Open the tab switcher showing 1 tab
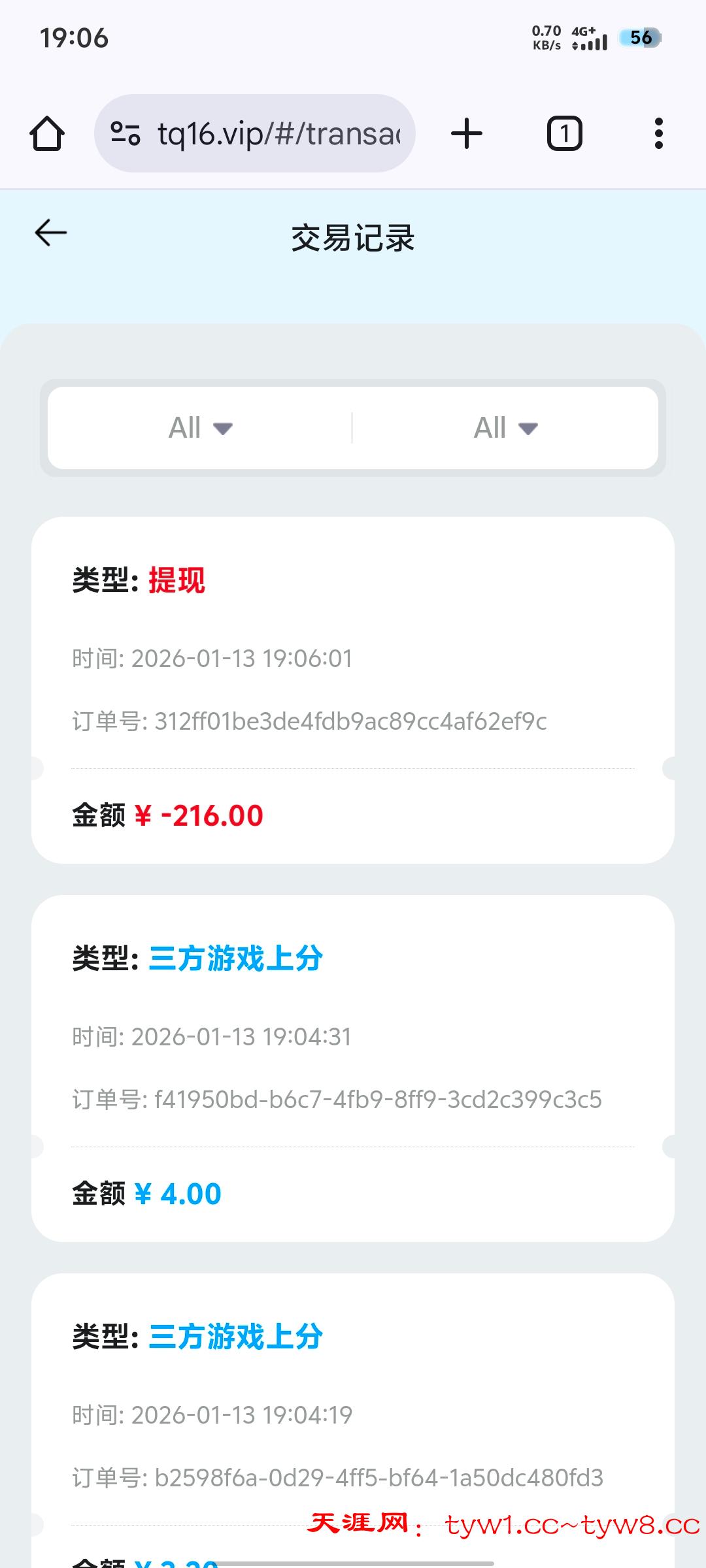706x1568 pixels. (563, 133)
